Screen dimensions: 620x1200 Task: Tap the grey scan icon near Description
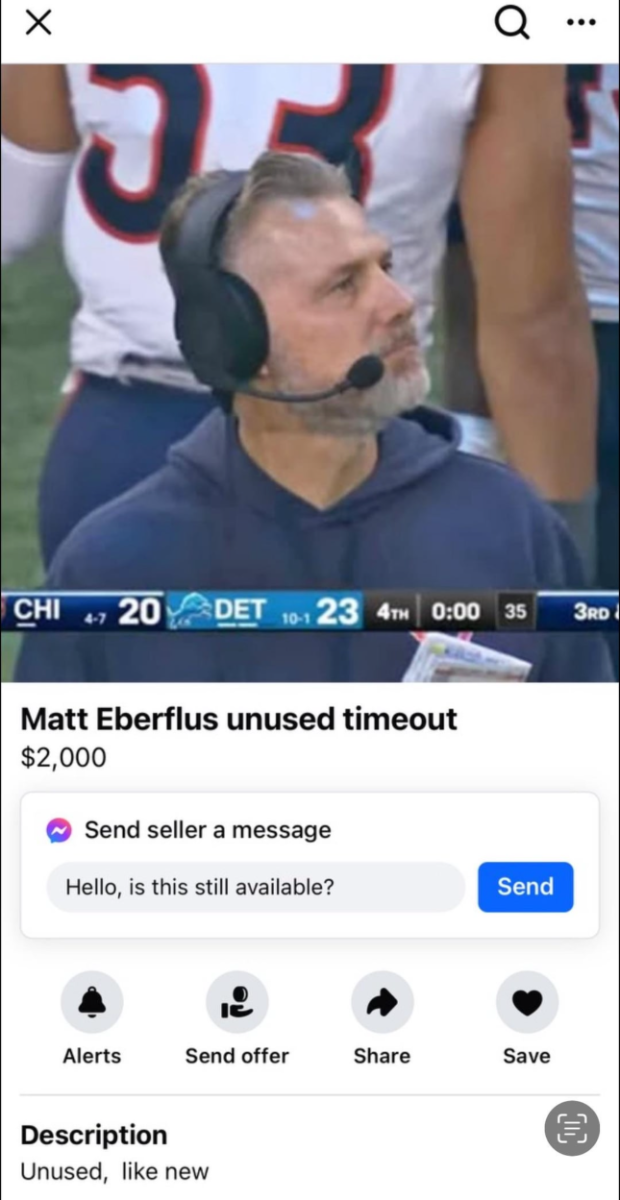(x=572, y=1129)
